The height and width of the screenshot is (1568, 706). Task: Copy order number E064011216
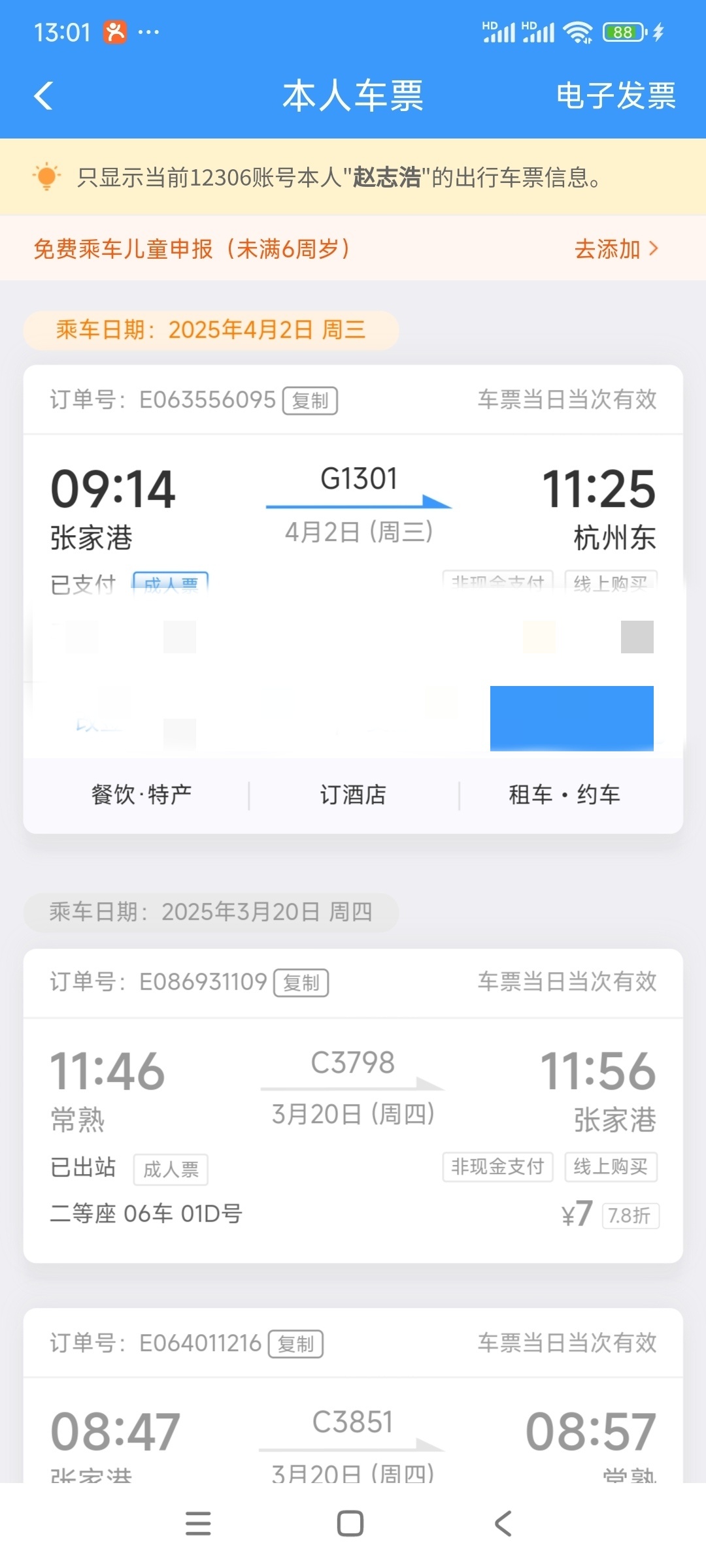point(296,1345)
